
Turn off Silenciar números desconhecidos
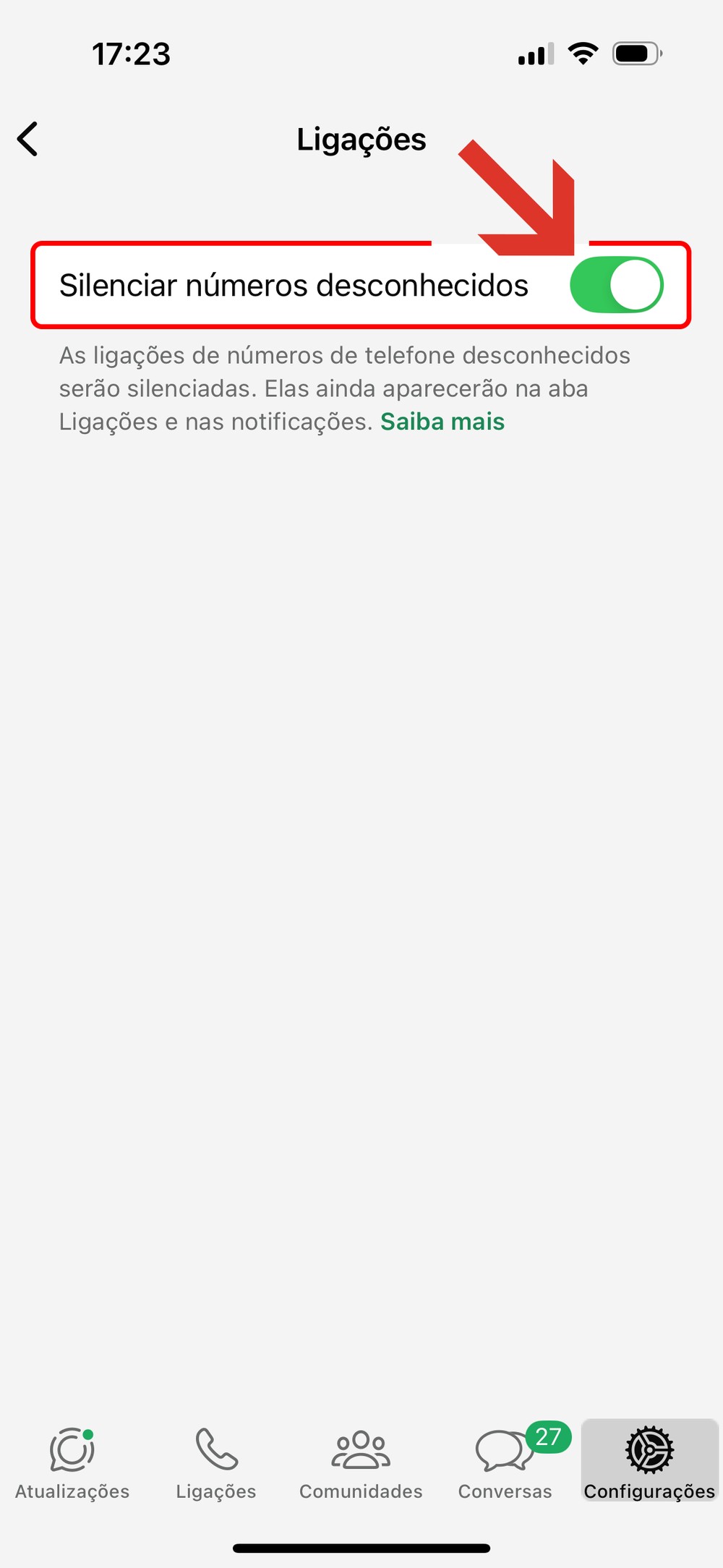tap(616, 285)
